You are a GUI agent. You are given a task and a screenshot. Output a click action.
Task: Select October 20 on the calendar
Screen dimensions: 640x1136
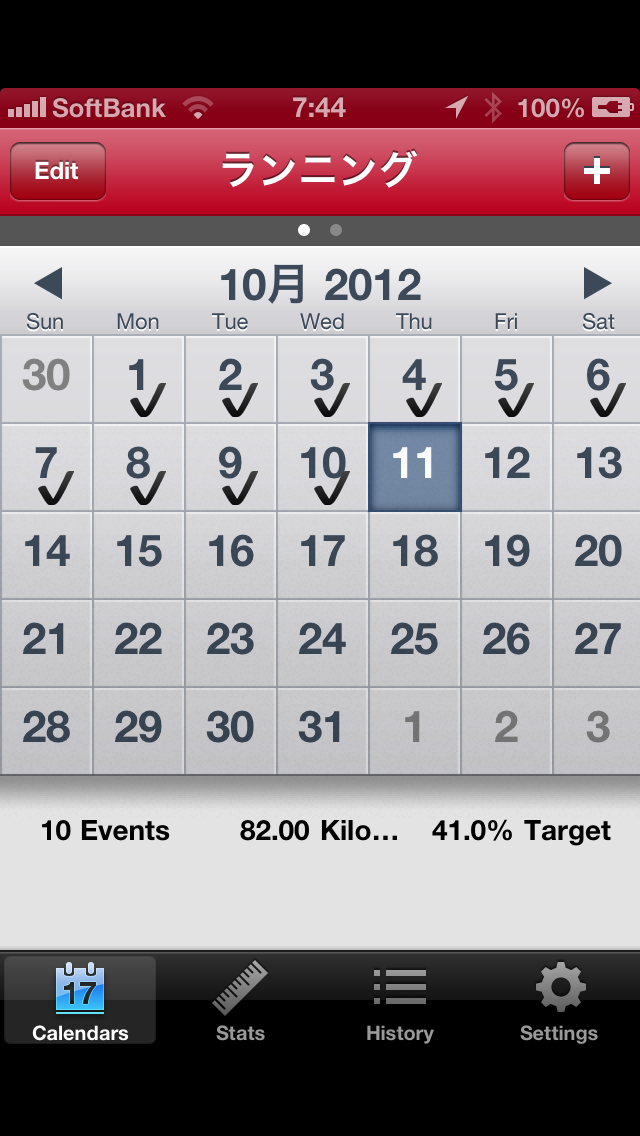[x=597, y=555]
